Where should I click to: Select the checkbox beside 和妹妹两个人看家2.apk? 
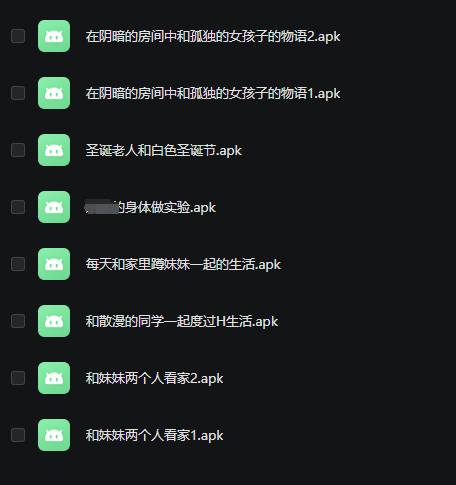pos(18,378)
